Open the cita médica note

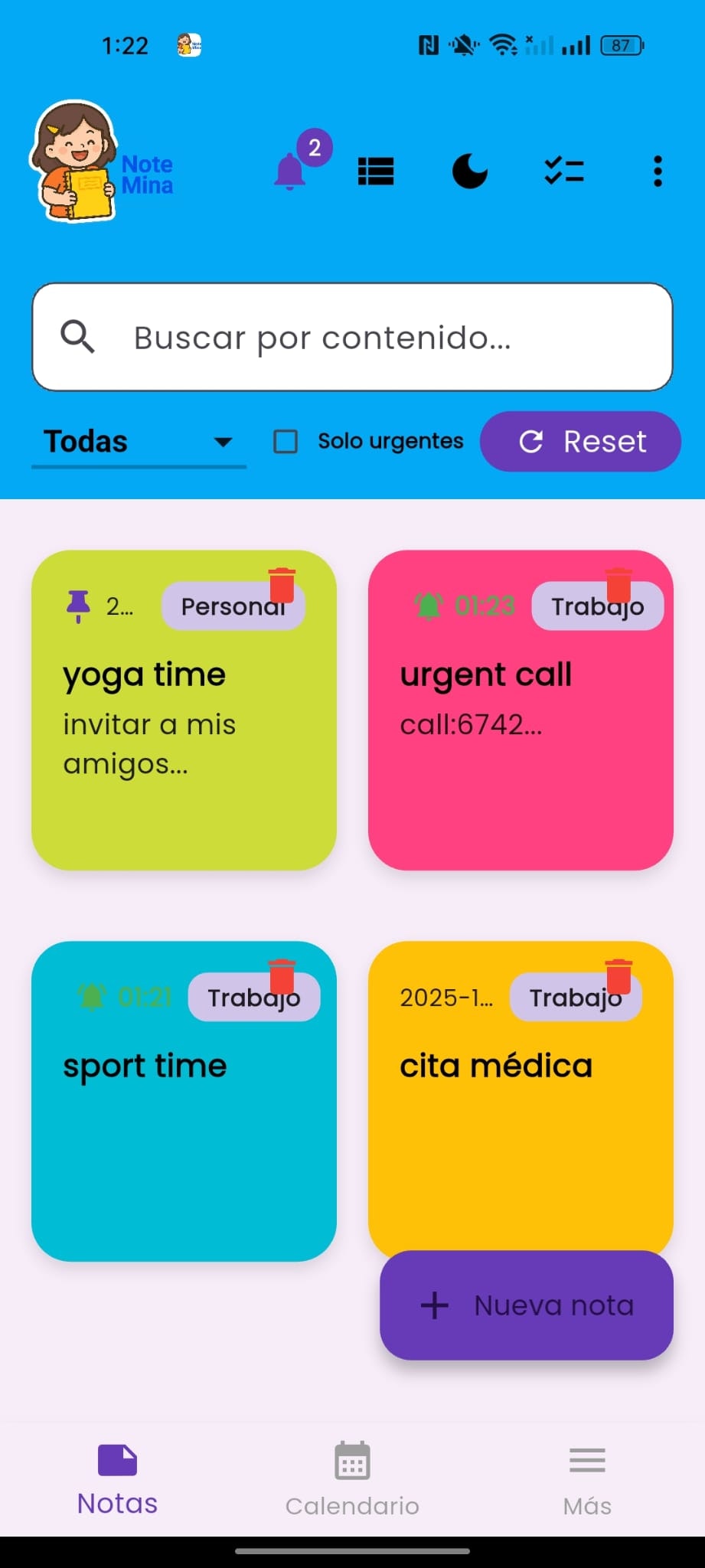(521, 1095)
